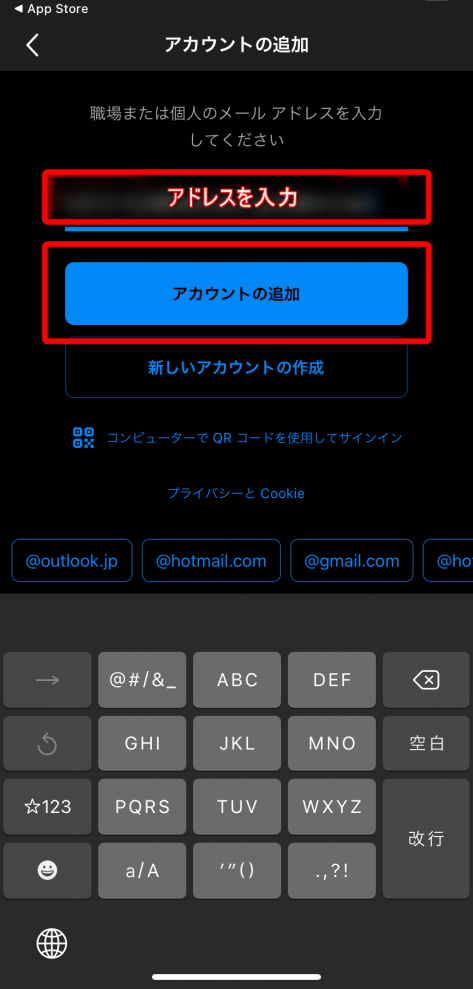Select the @gmail.com suffix chip
This screenshot has width=473, height=989.
coord(352,560)
